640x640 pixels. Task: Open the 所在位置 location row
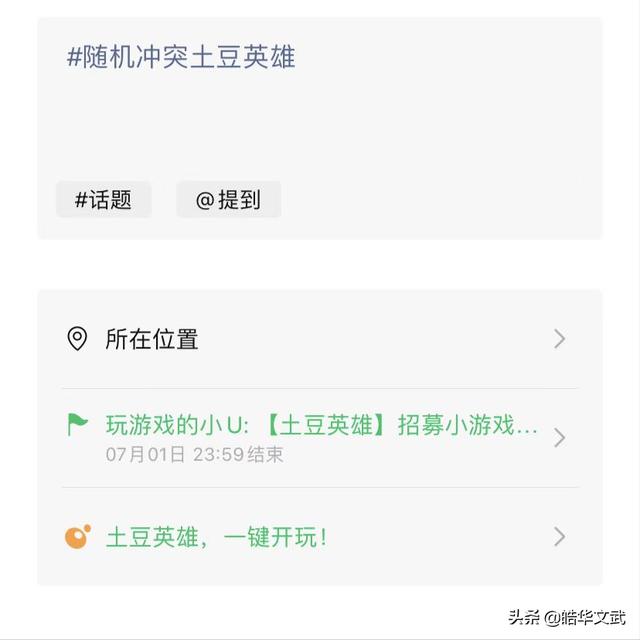[318, 339]
